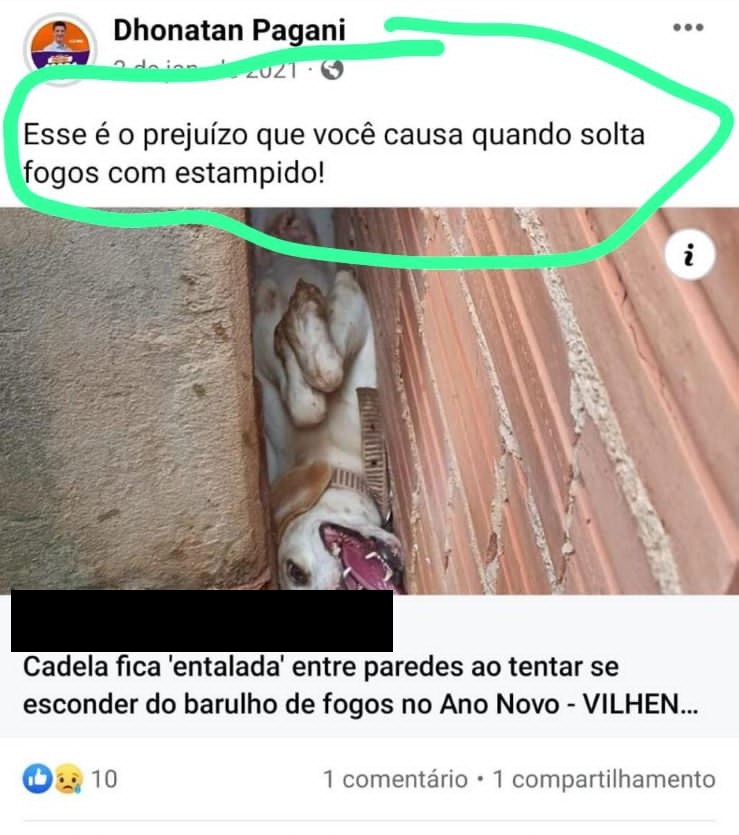Open the article about the stuck dog
739x835 pixels.
pyautogui.click(x=358, y=685)
